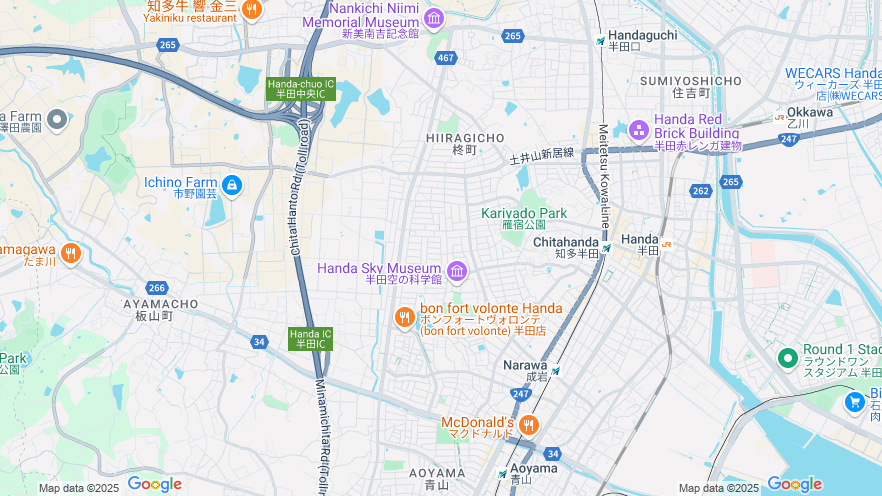882x496 pixels.
Task: Open the Nankichi Niimi Memorial Museum pin
Action: [x=433, y=18]
